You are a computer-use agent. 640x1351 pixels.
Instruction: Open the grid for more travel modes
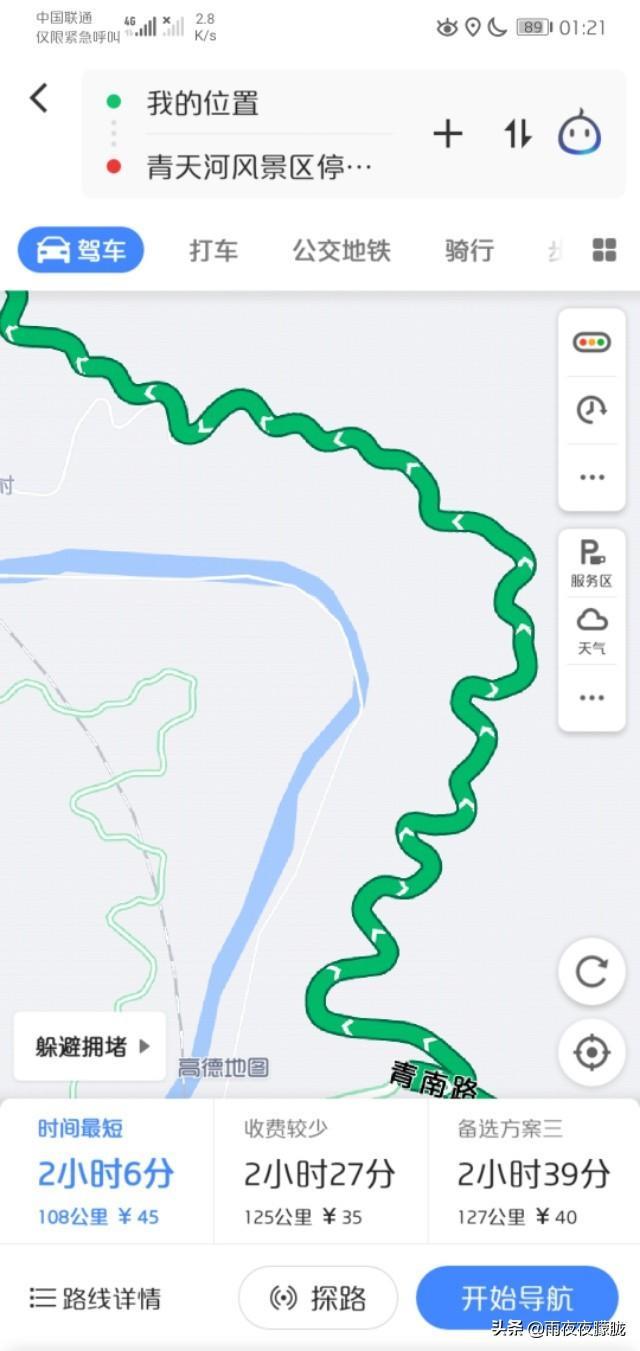tap(604, 250)
